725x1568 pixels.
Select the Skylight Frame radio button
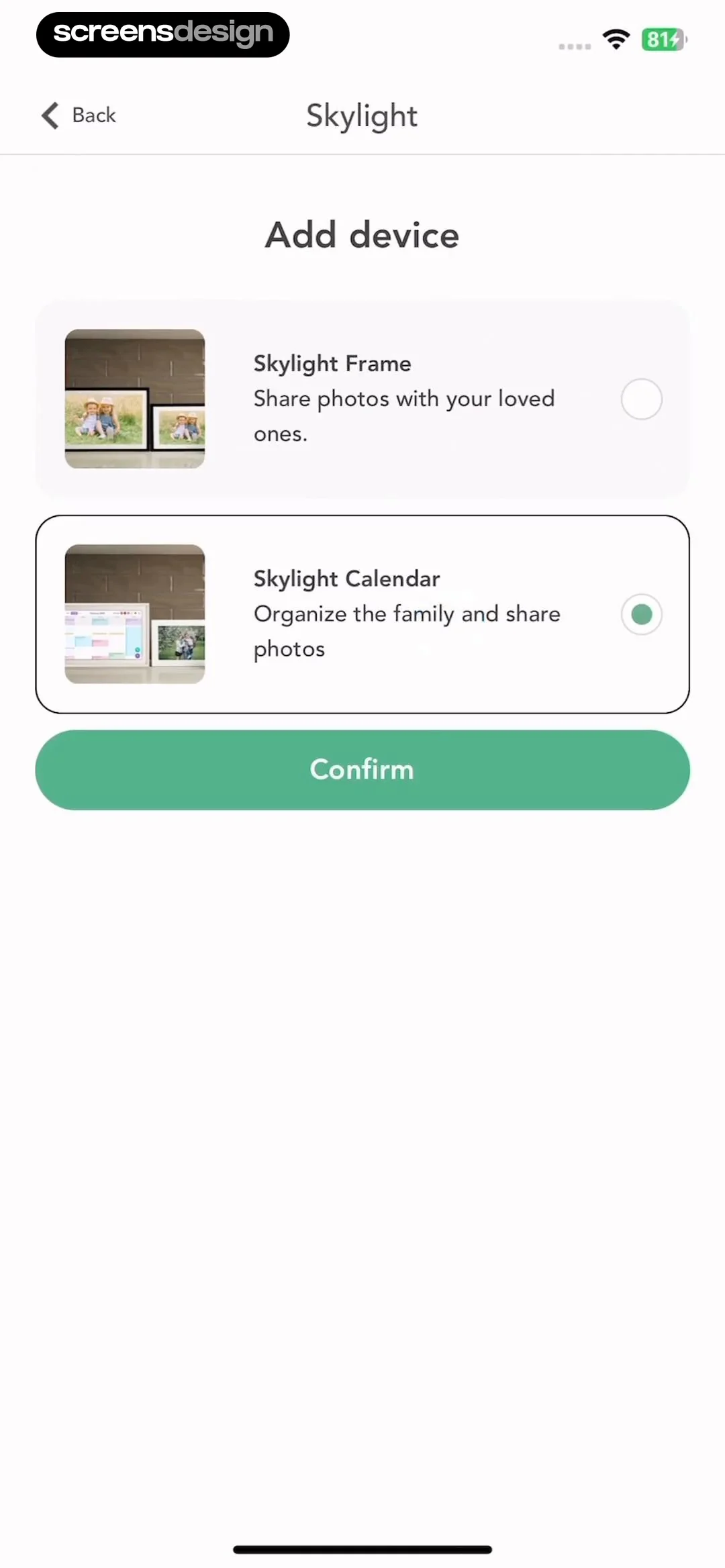[640, 399]
